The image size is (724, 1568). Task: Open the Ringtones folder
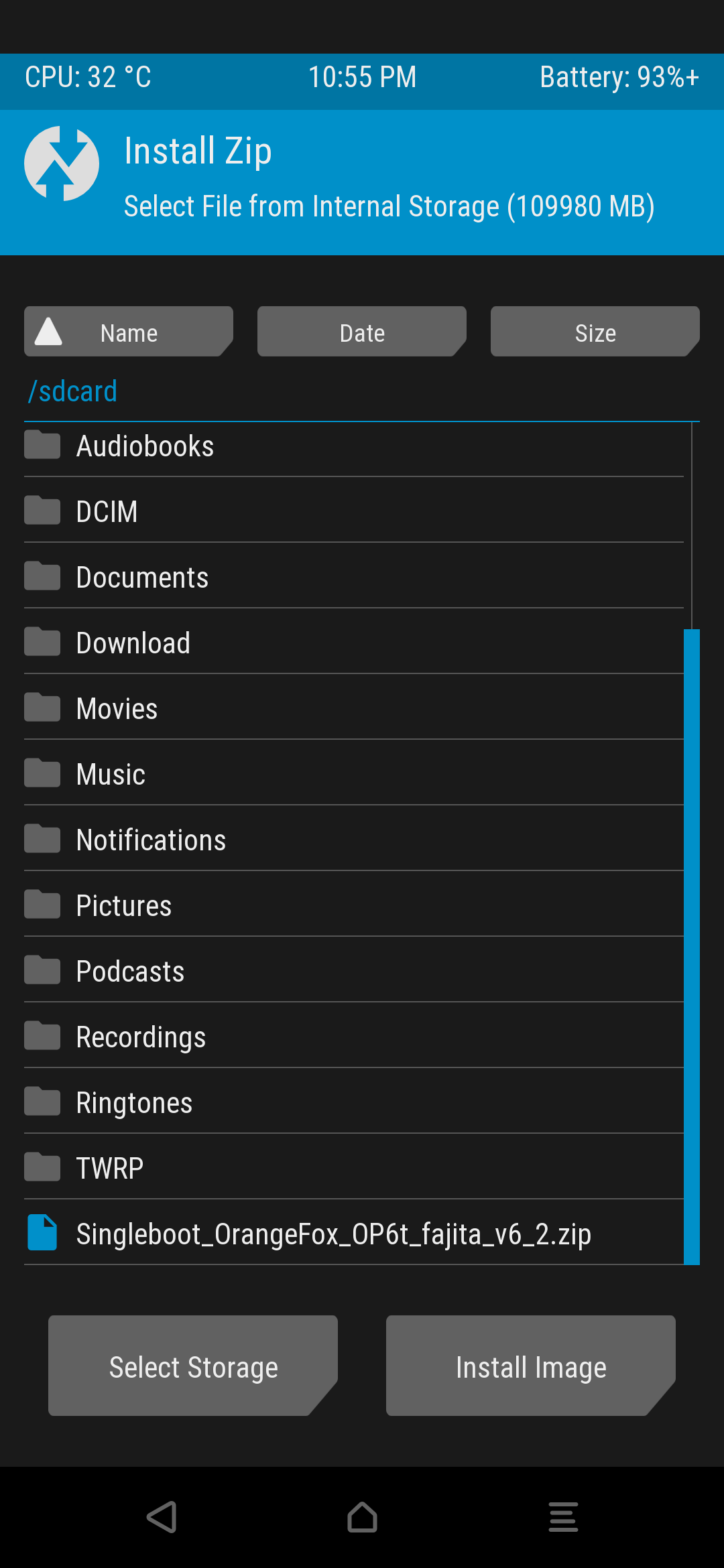(x=135, y=1103)
